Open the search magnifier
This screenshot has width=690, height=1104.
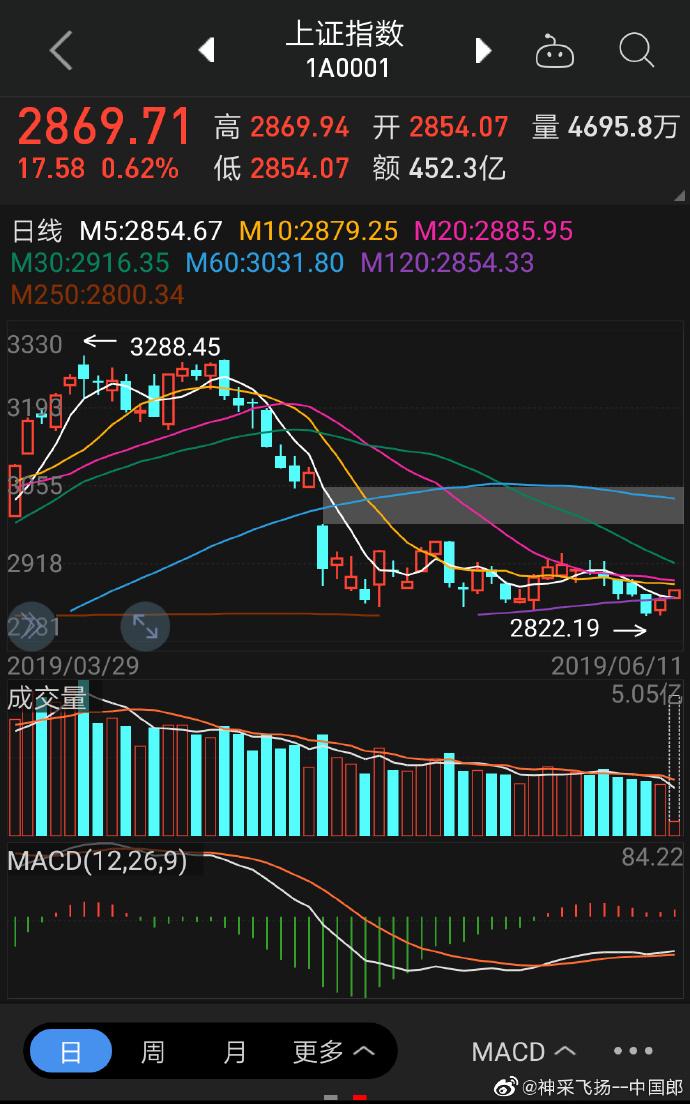(x=636, y=50)
